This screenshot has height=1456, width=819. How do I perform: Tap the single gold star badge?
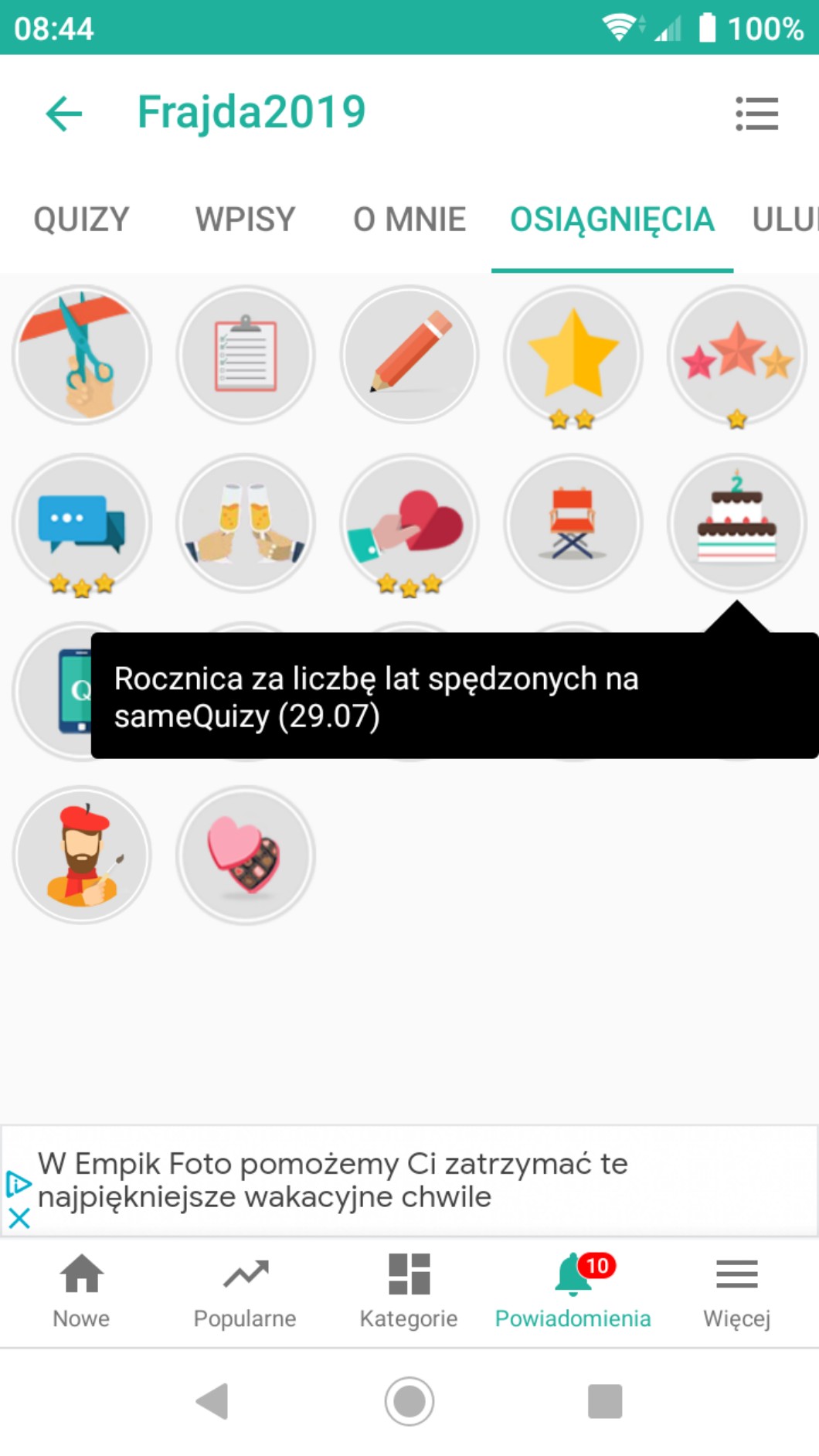pos(573,355)
